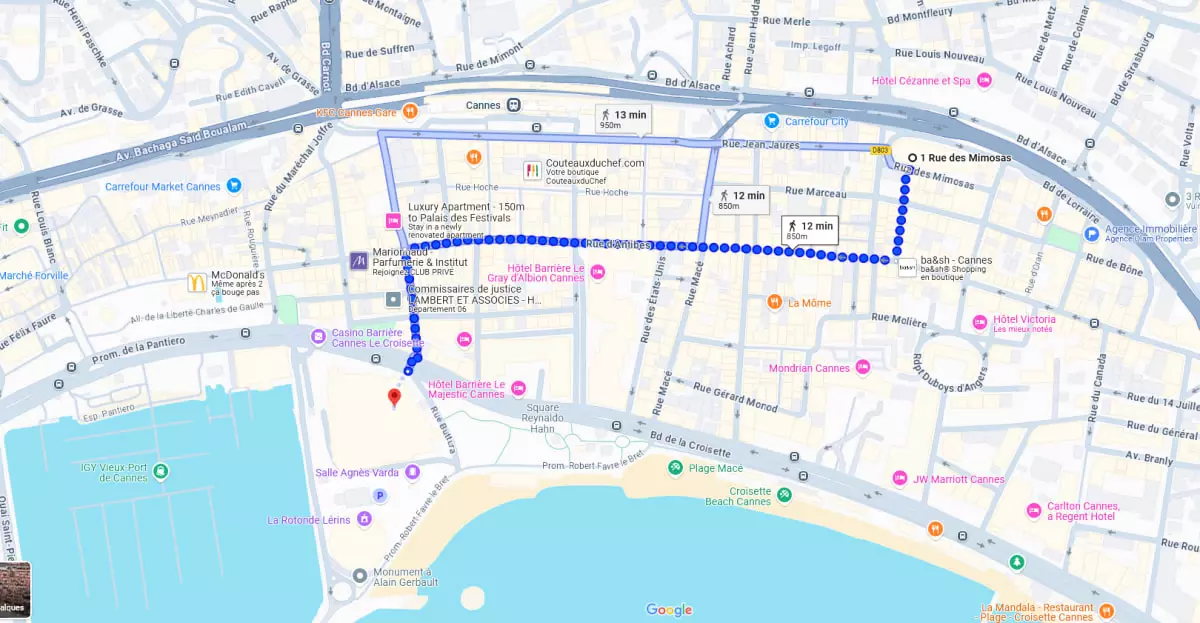The image size is (1200, 623).
Task: Tap the Couteauxduchef.com shop marker
Action: pyautogui.click(x=532, y=170)
